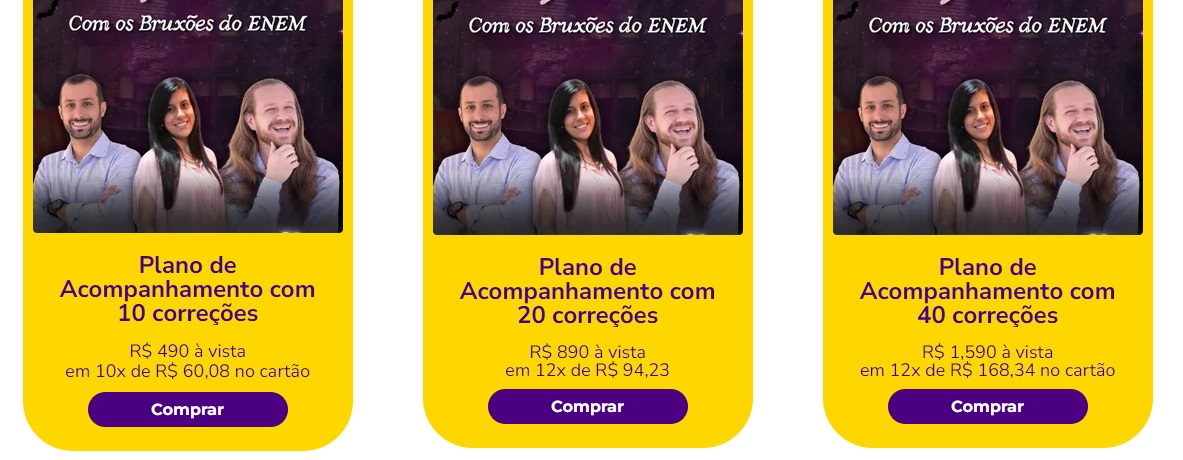The image size is (1183, 460).
Task: Tap Comprar for the 10 correções plan
Action: 187,409
